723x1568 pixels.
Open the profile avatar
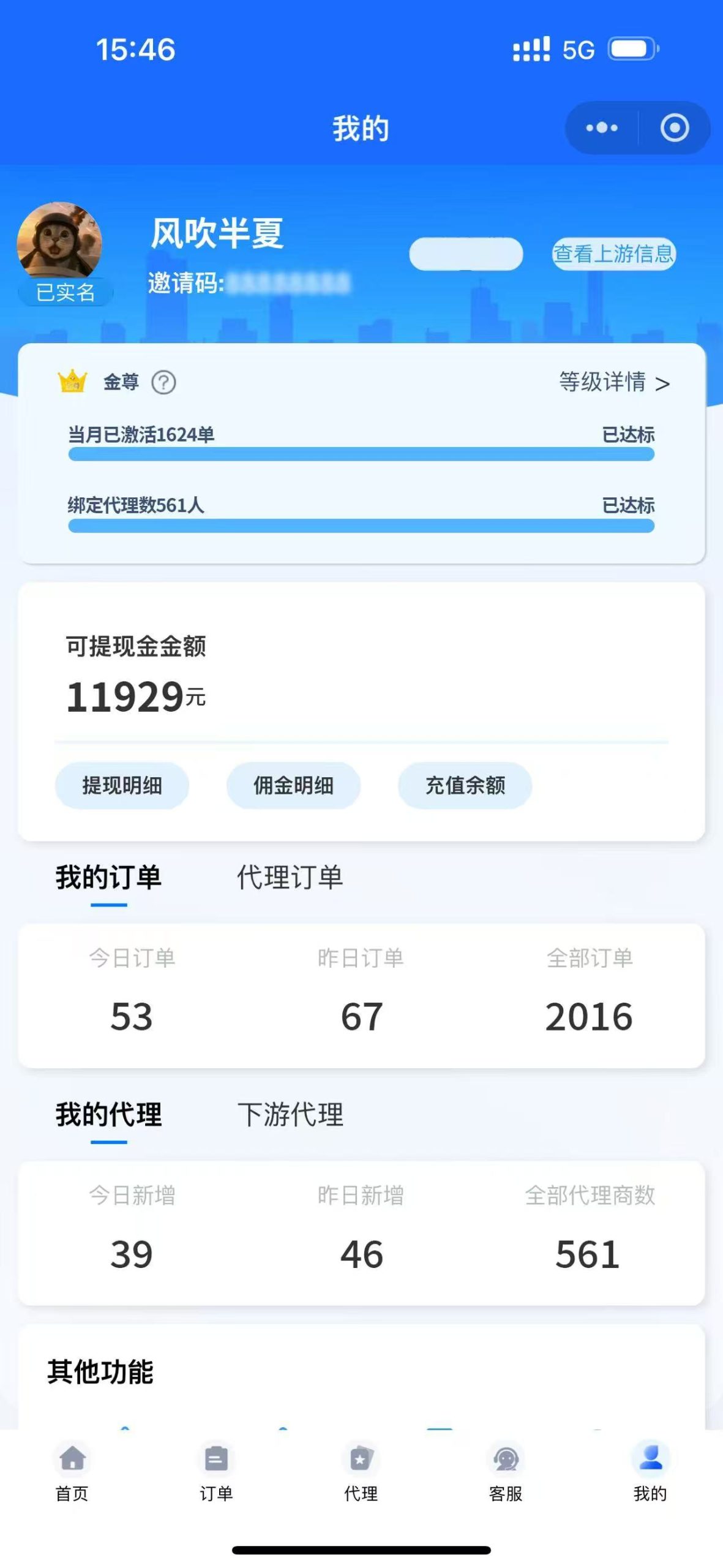[x=59, y=240]
